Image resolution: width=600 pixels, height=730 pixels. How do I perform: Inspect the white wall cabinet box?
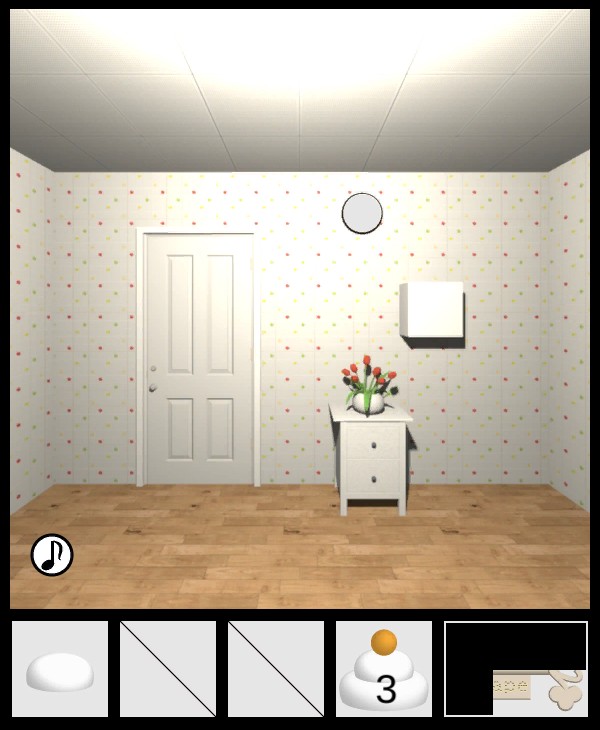pyautogui.click(x=432, y=311)
